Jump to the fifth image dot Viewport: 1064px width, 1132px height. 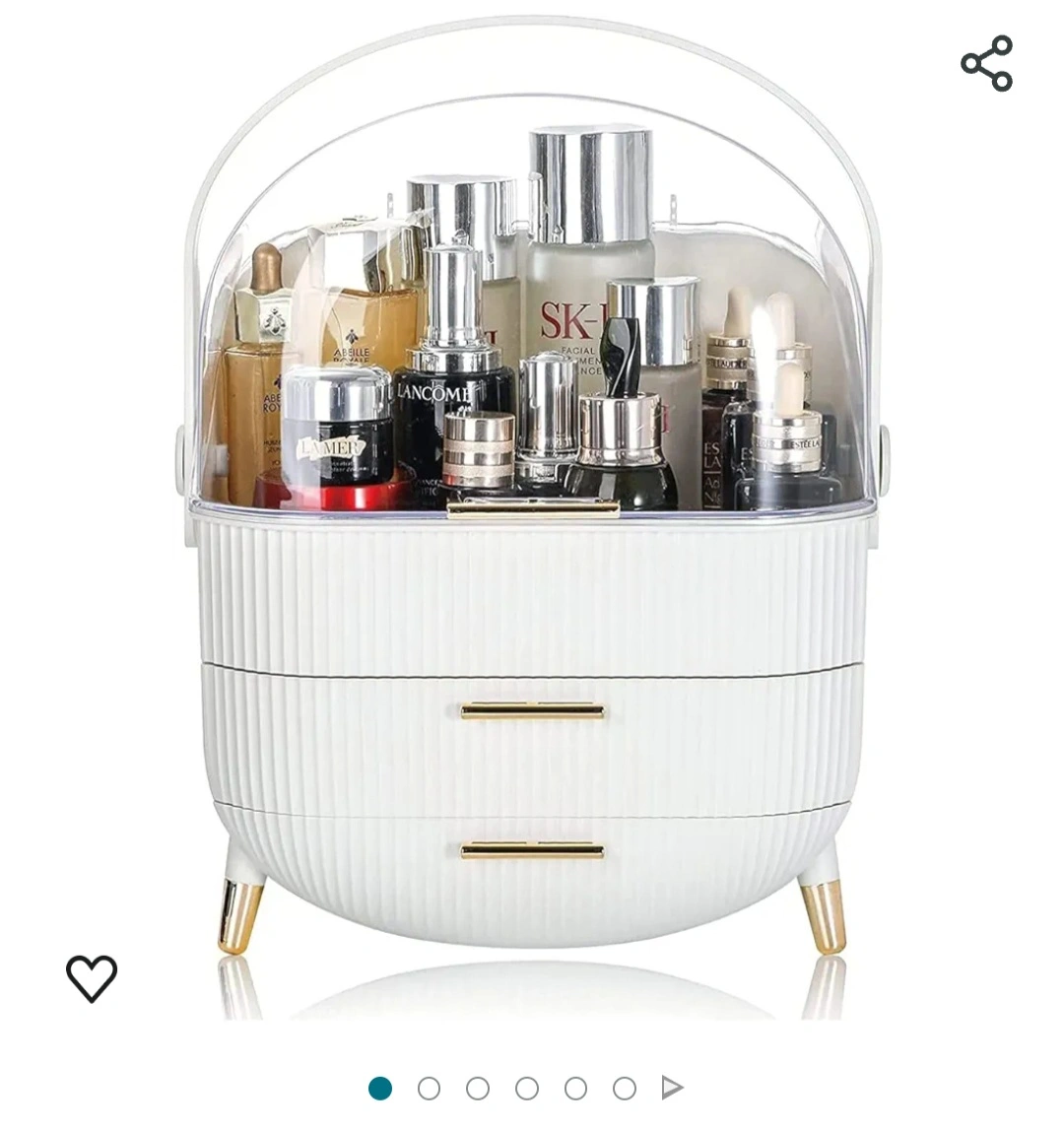point(575,1089)
